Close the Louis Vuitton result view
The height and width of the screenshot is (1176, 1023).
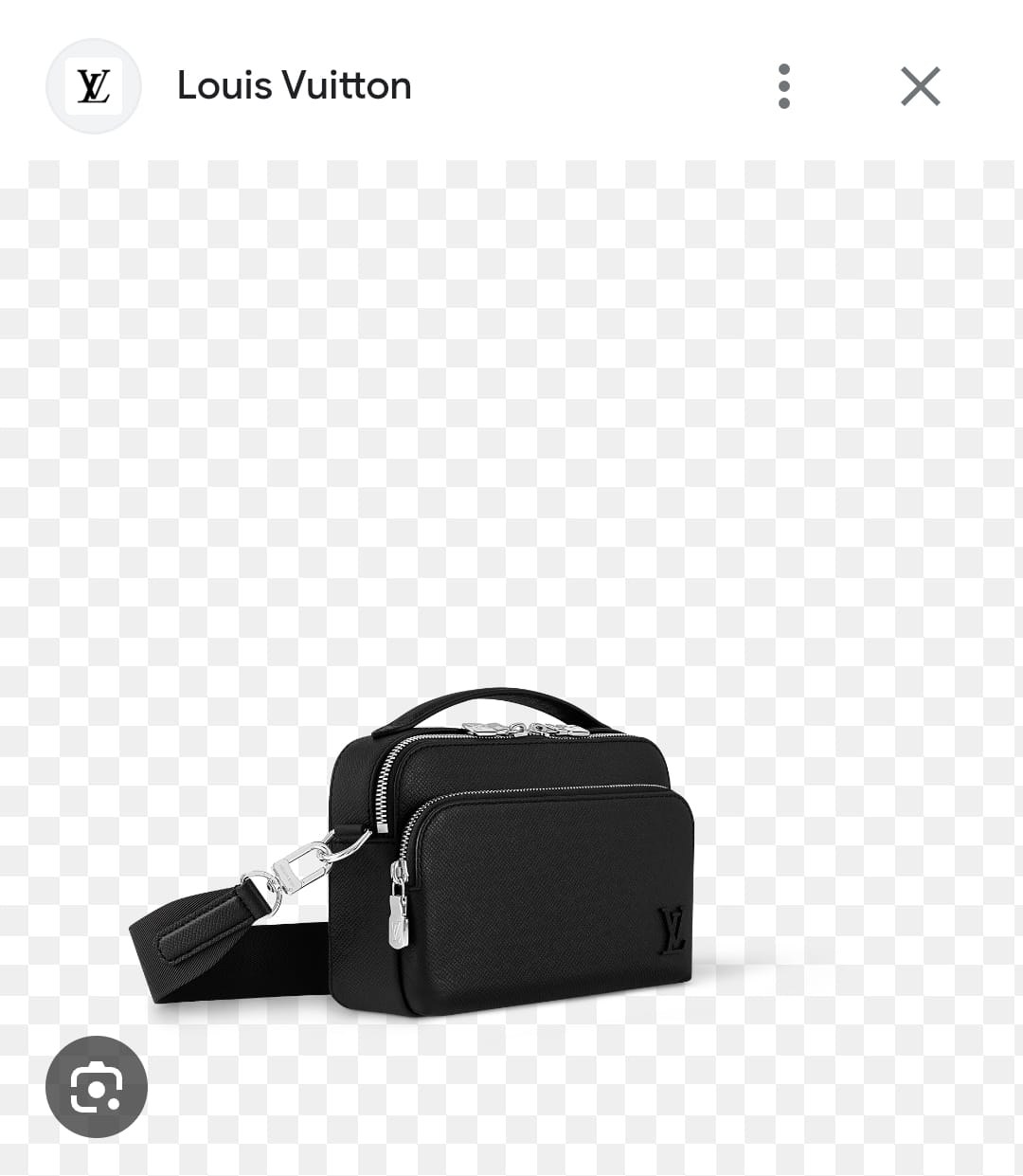[x=919, y=85]
